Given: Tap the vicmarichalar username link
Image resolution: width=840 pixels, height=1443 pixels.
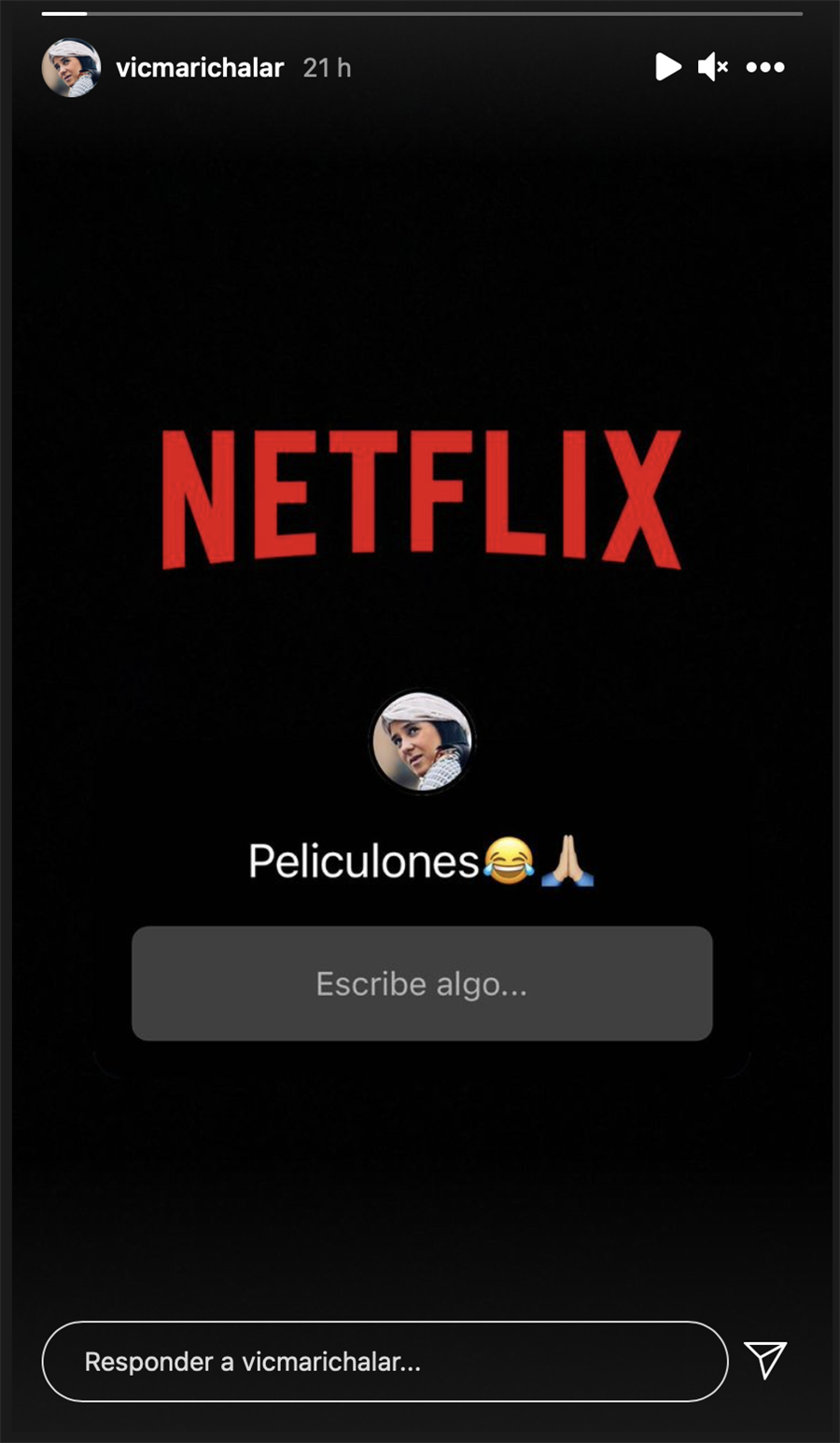Looking at the screenshot, I should point(200,67).
